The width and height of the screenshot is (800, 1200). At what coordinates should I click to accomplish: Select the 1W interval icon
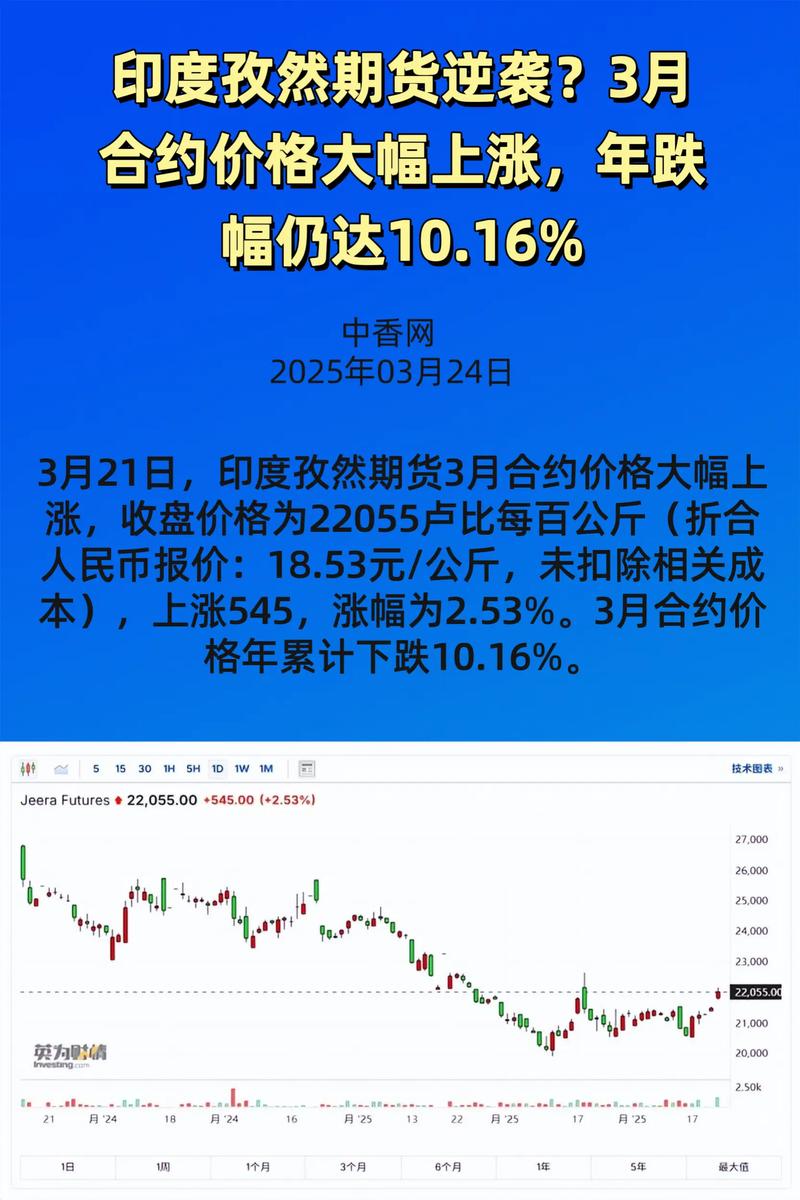click(241, 770)
